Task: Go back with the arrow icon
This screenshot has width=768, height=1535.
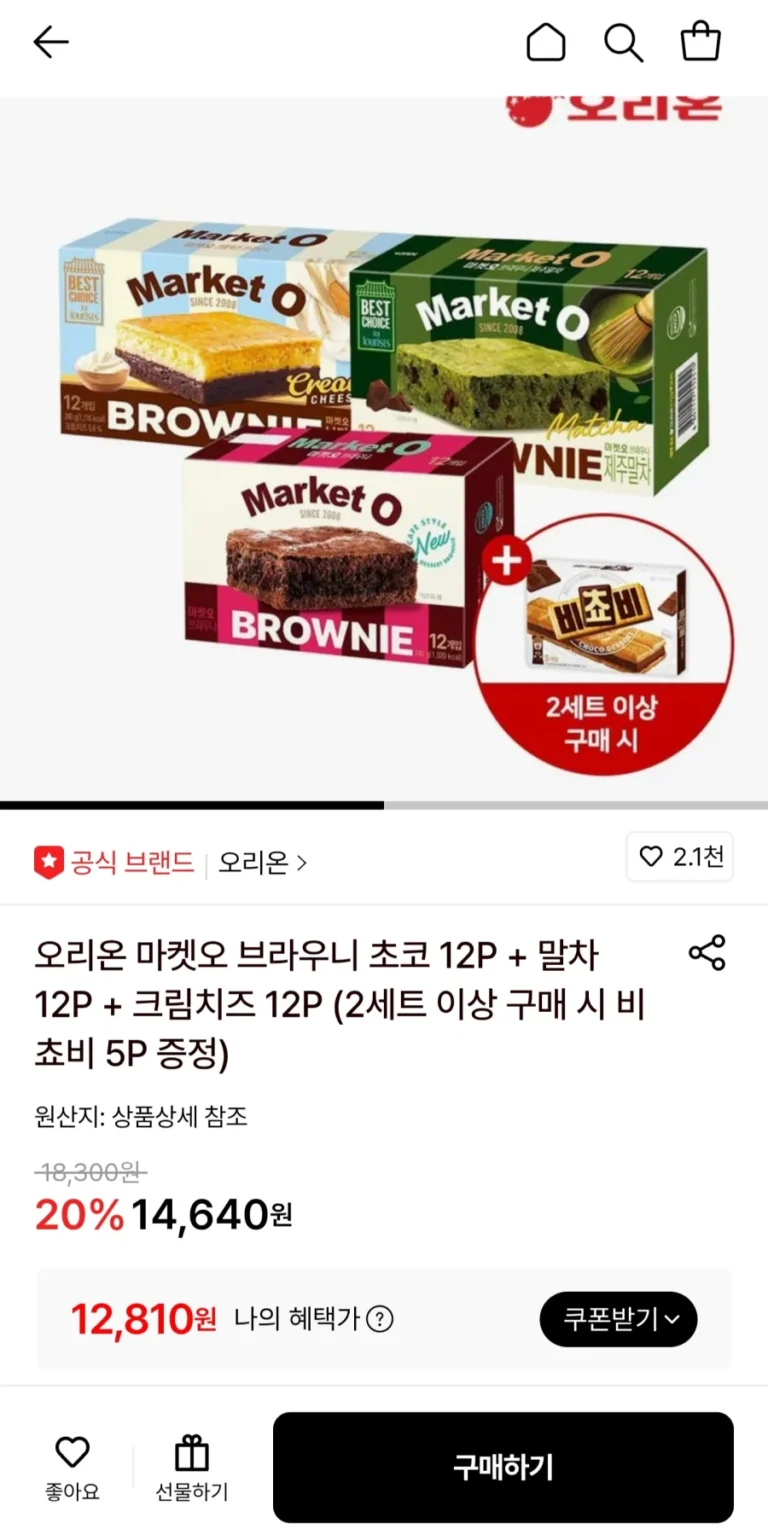Action: click(50, 42)
